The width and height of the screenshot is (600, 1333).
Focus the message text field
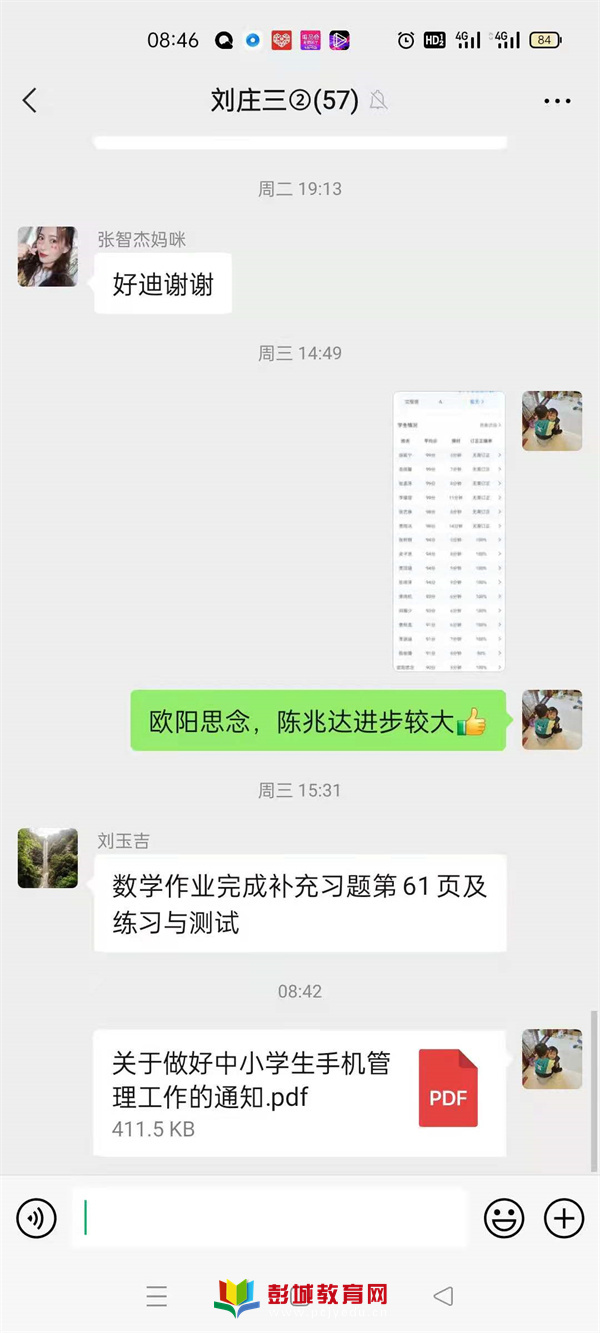[270, 1218]
